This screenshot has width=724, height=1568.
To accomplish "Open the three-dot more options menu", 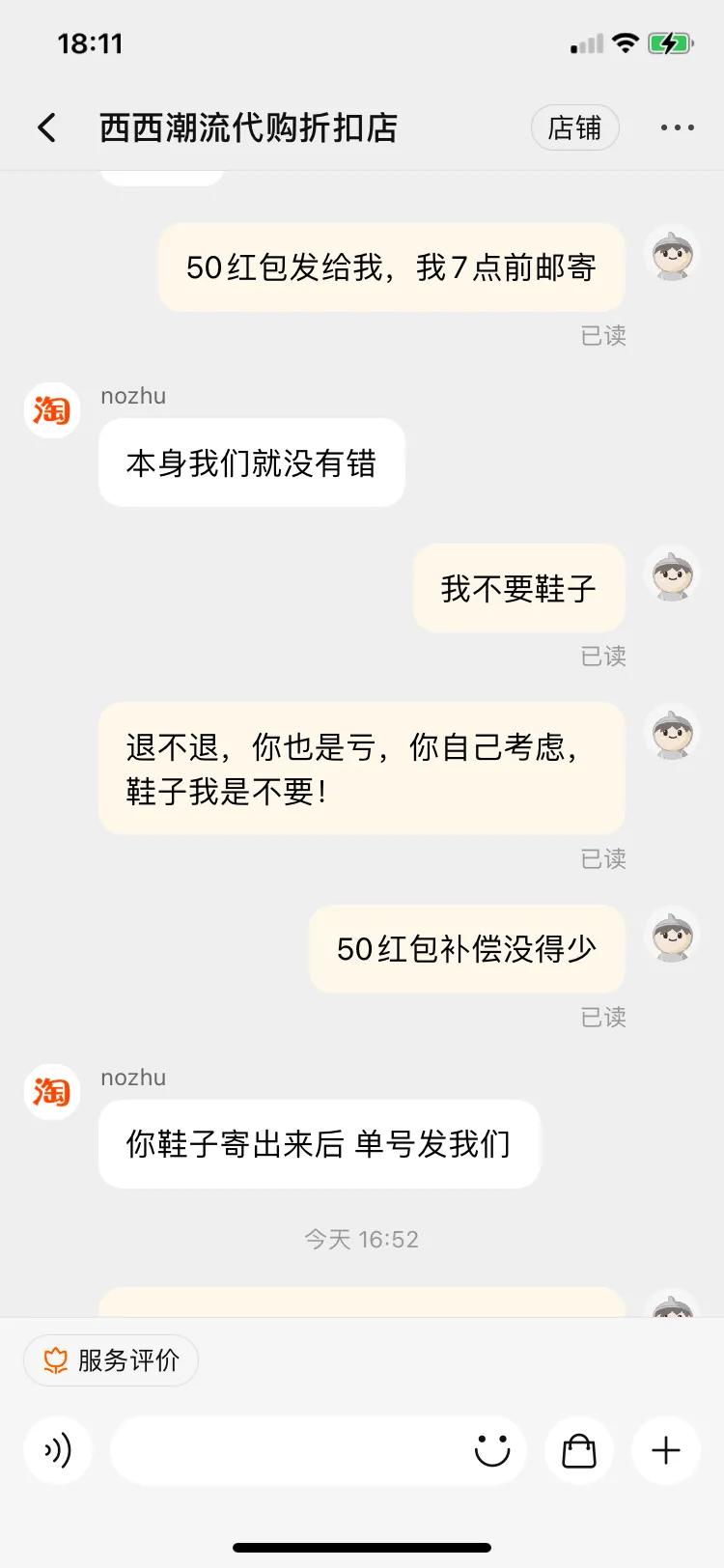I will [x=678, y=126].
